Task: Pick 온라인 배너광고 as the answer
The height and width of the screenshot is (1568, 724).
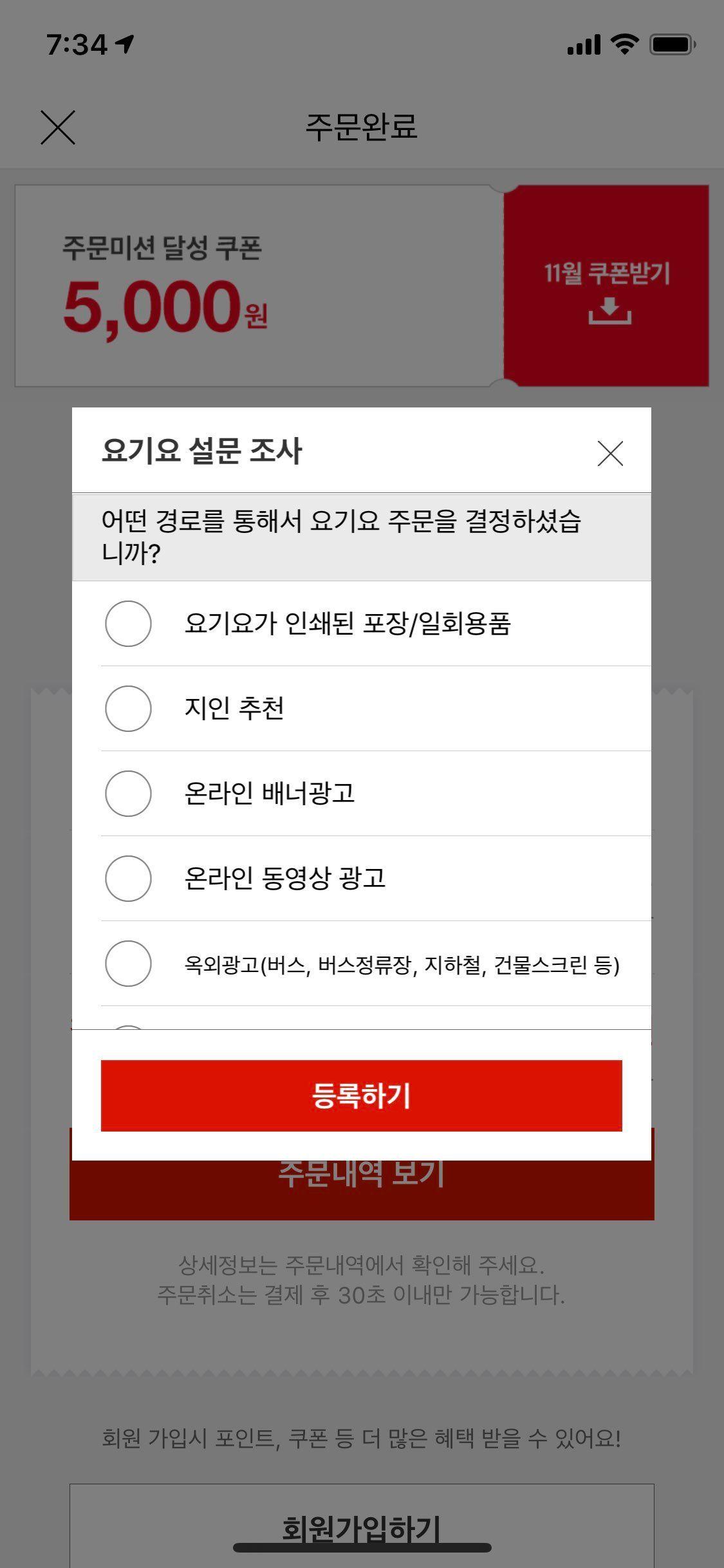Action: [128, 794]
